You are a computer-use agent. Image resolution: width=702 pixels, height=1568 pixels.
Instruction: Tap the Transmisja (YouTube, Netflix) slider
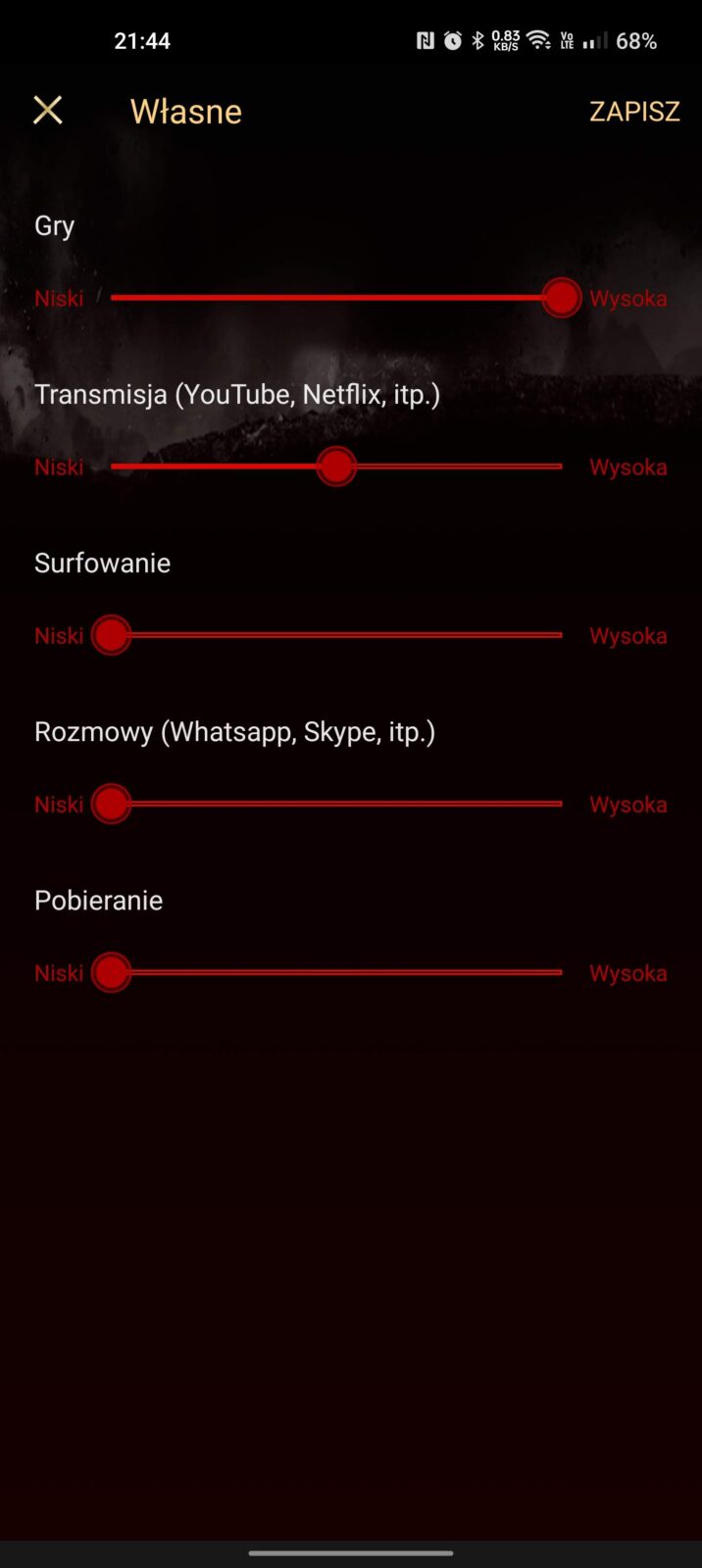[336, 467]
